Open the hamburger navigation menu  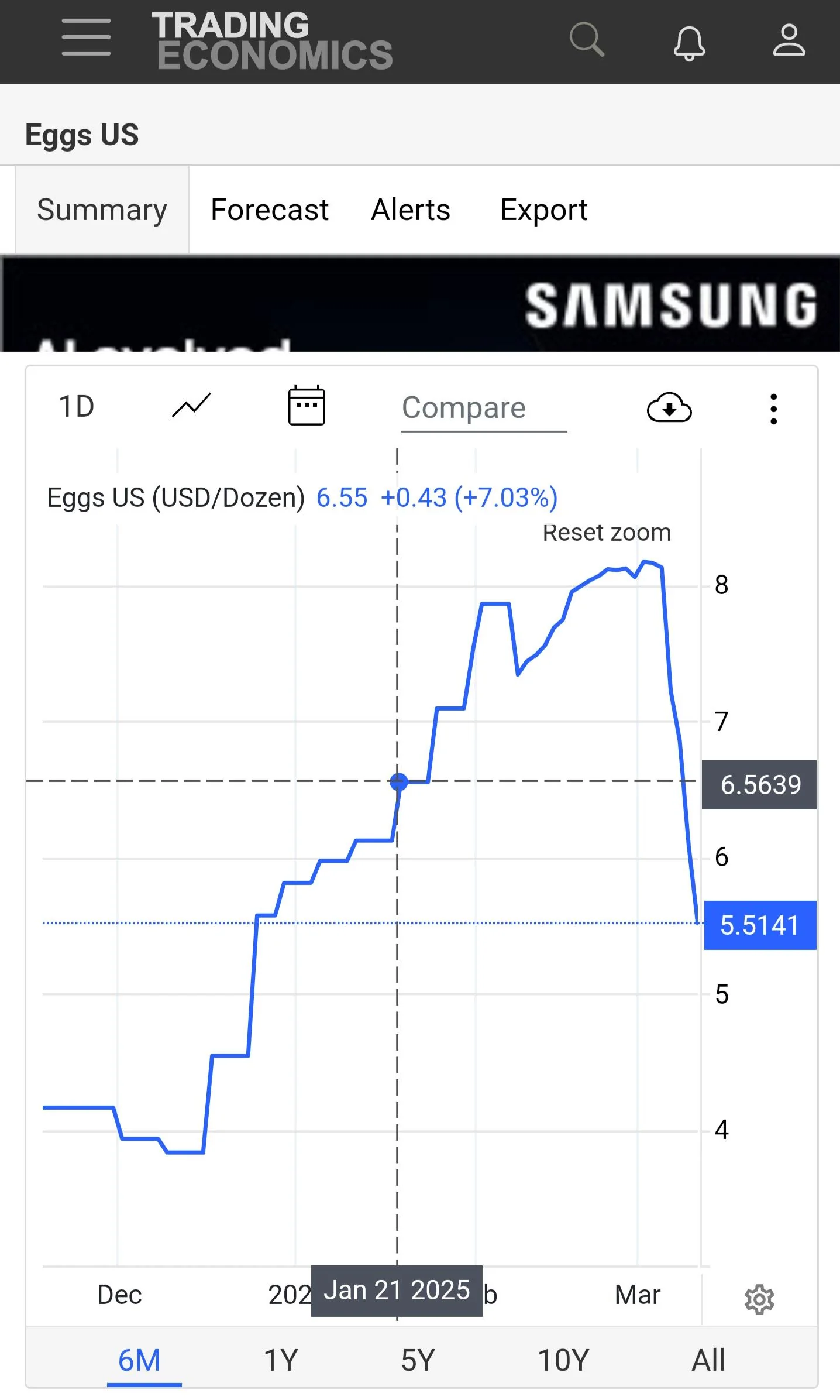86,38
